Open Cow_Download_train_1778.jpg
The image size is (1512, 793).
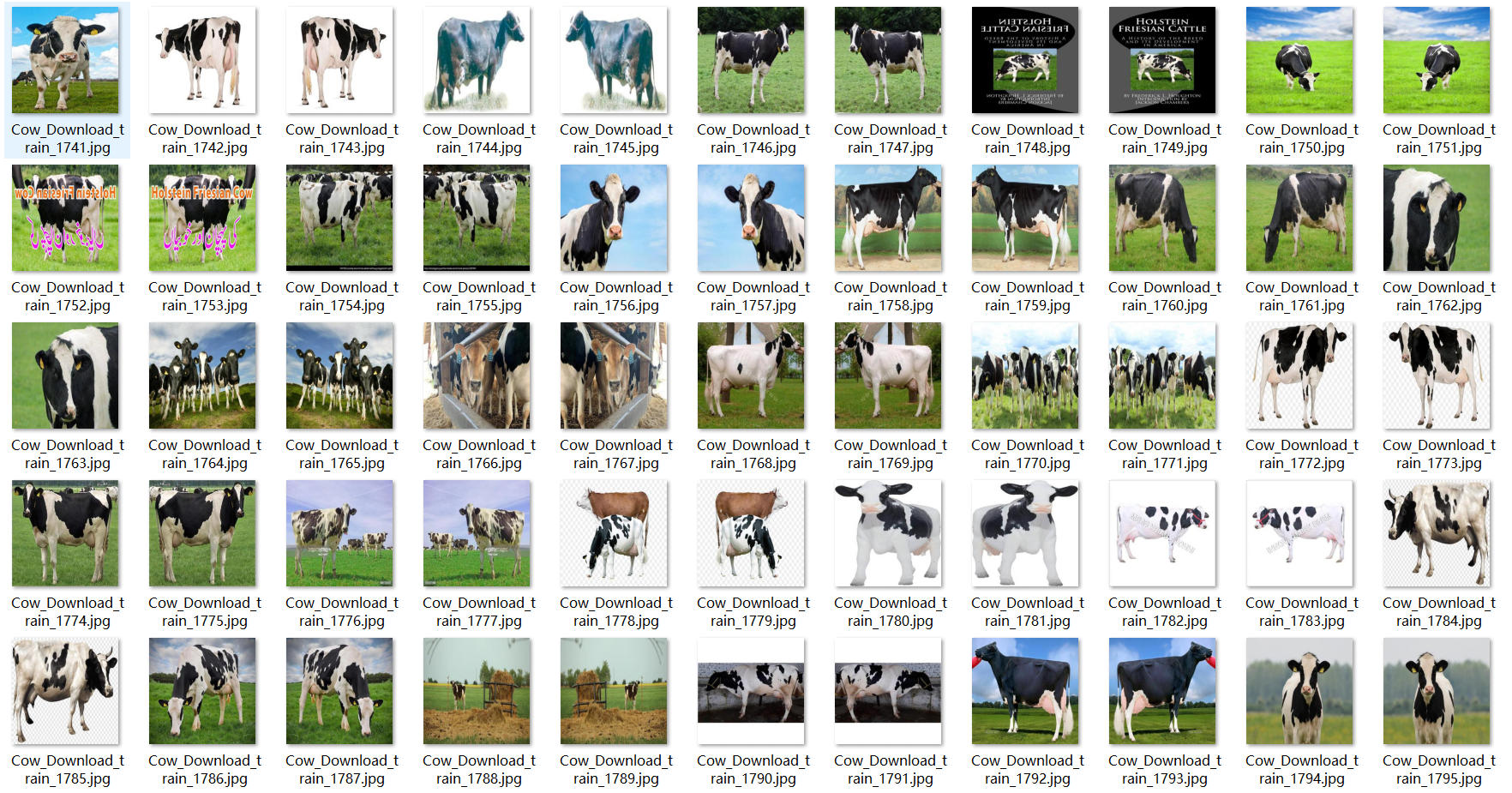click(x=615, y=533)
